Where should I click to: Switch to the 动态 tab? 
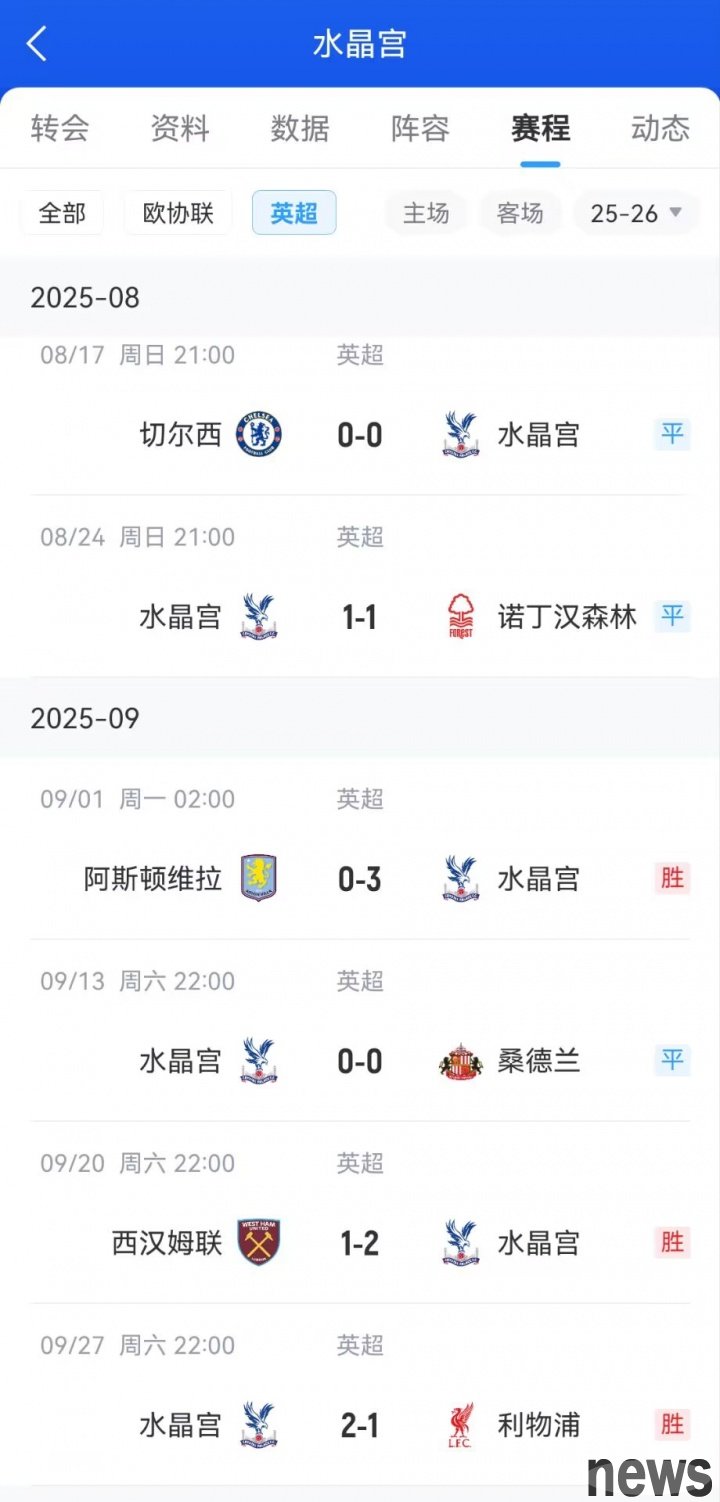(x=660, y=128)
